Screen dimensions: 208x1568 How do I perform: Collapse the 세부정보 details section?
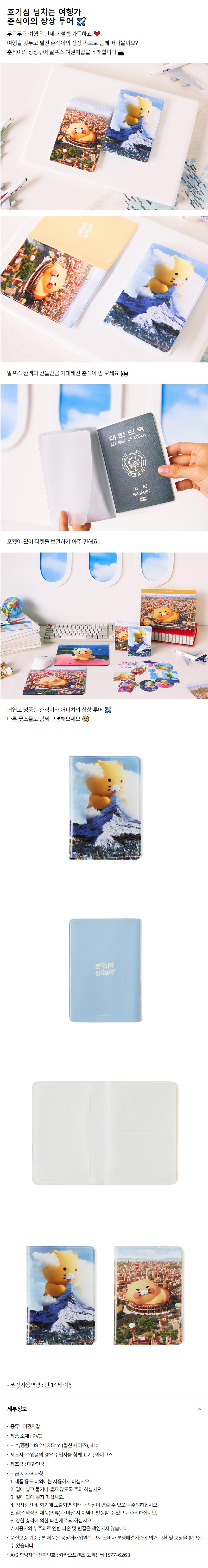tap(199, 1409)
